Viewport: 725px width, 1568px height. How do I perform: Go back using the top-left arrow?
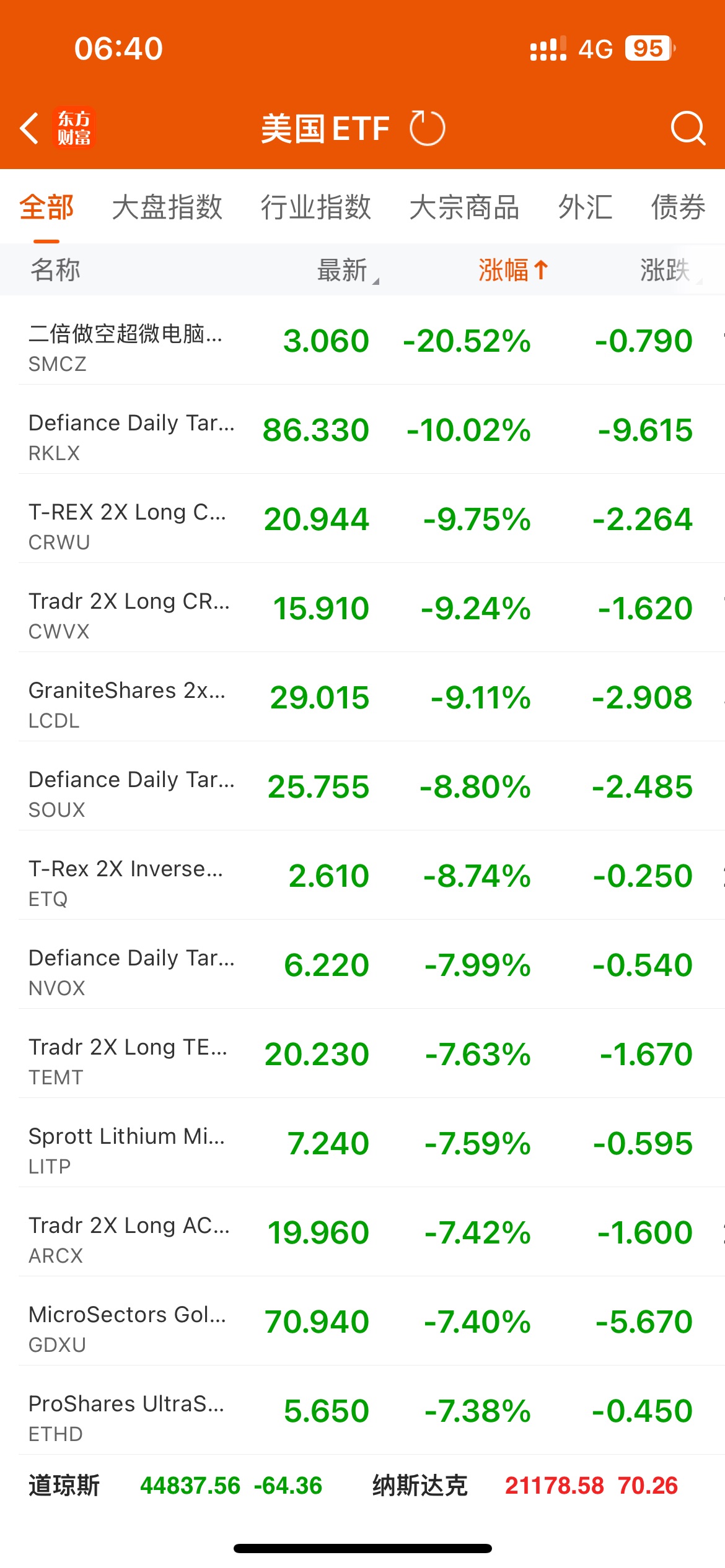tap(29, 128)
